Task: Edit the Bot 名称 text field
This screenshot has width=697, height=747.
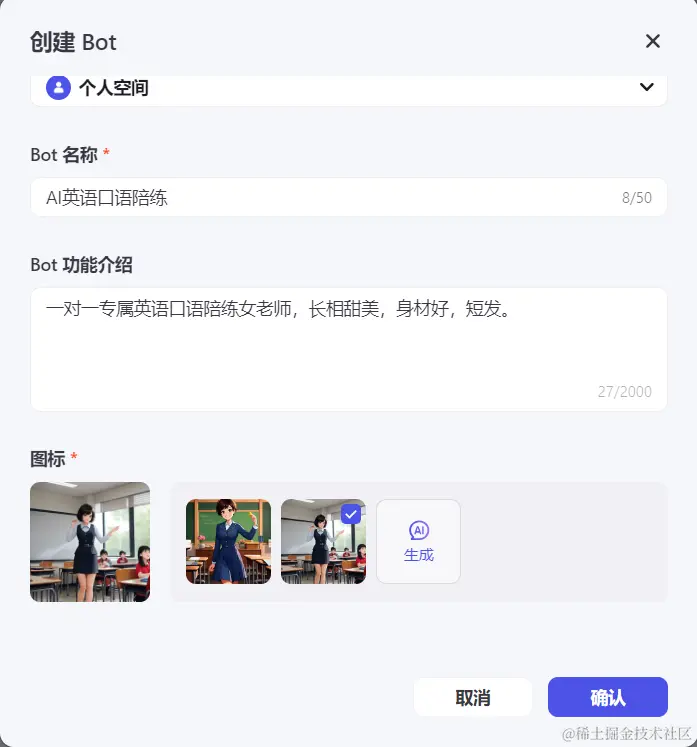Action: (330, 198)
